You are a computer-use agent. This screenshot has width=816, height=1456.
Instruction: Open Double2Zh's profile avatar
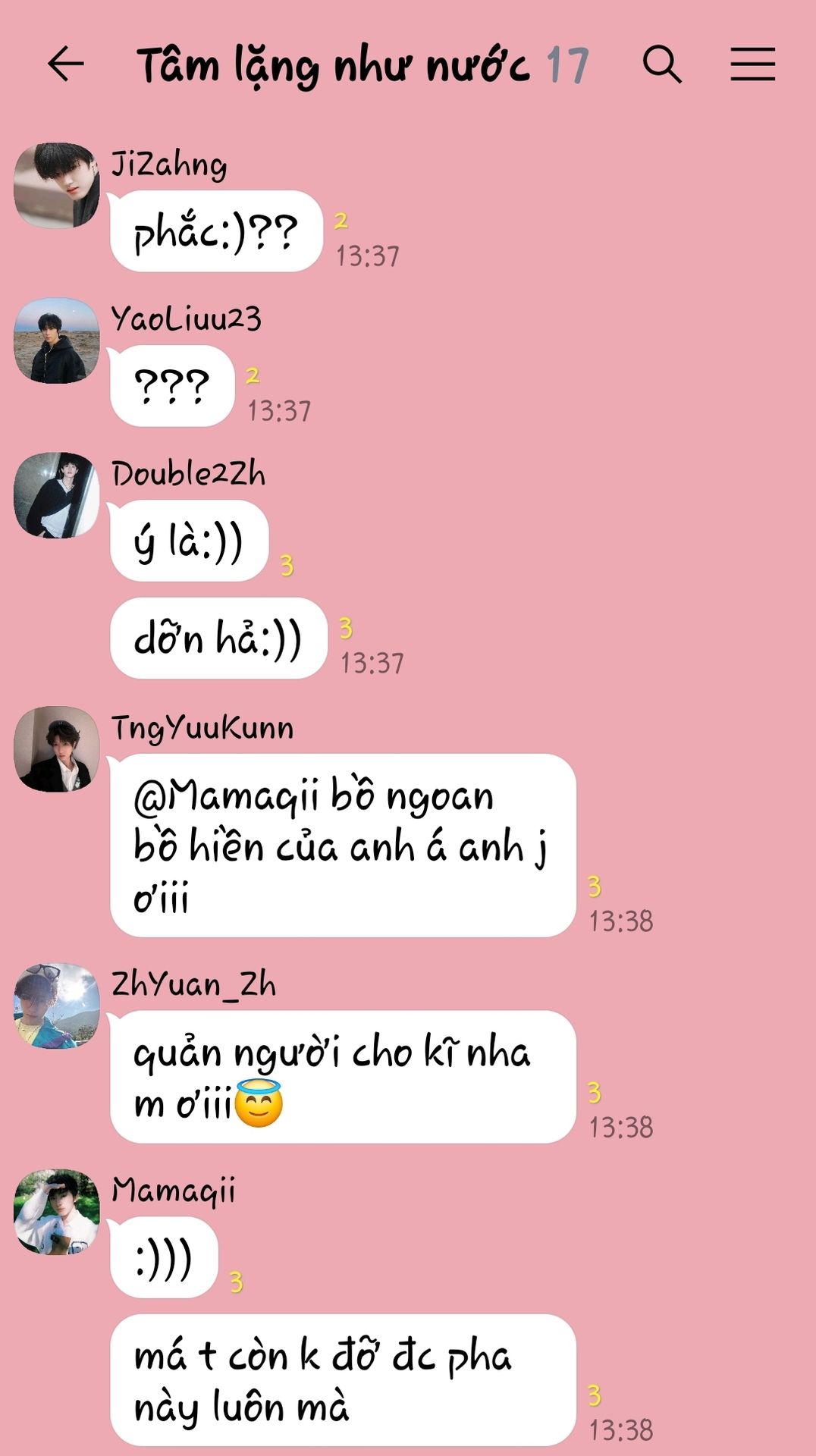click(x=57, y=495)
